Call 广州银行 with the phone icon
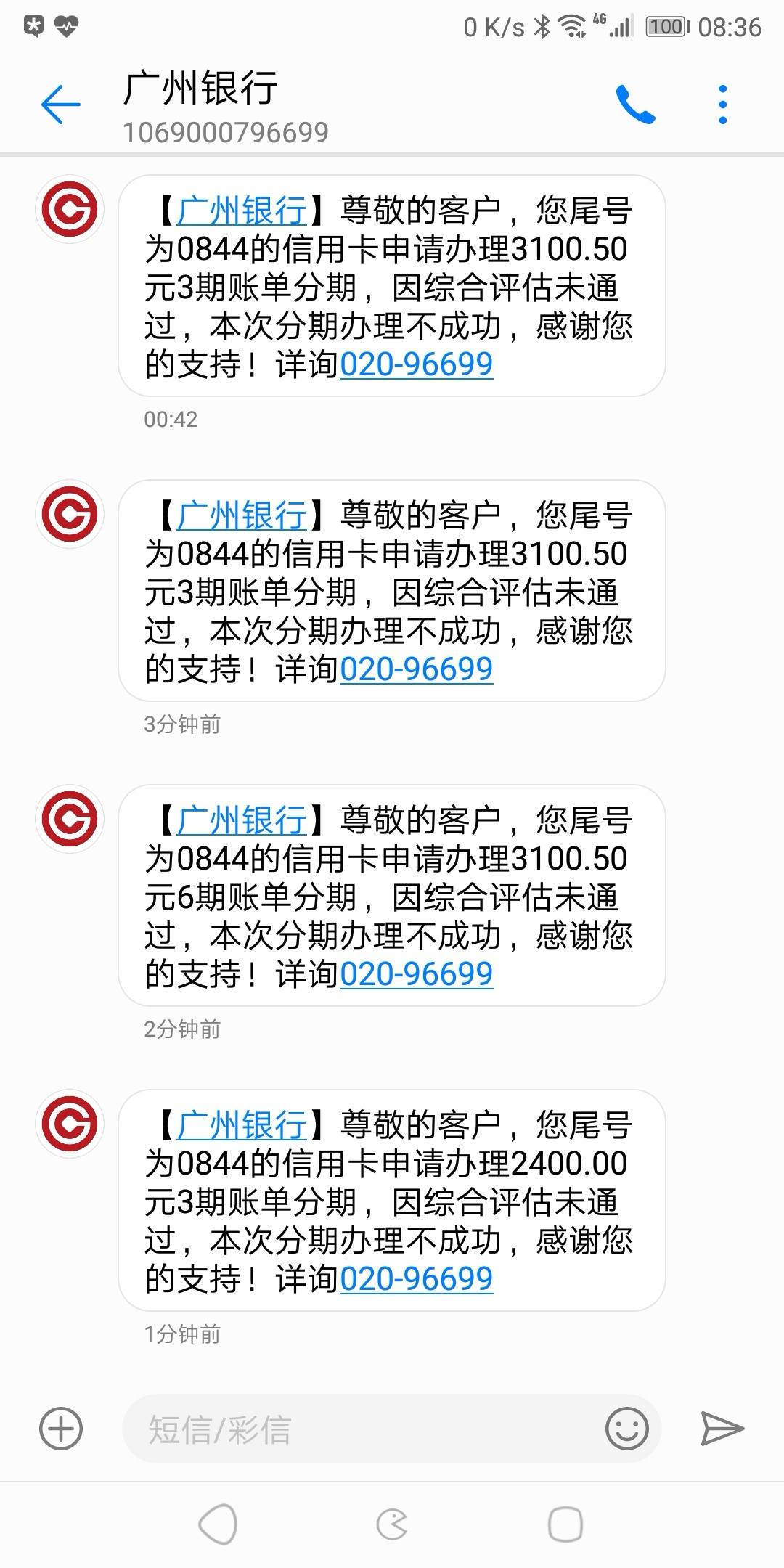 (x=635, y=105)
